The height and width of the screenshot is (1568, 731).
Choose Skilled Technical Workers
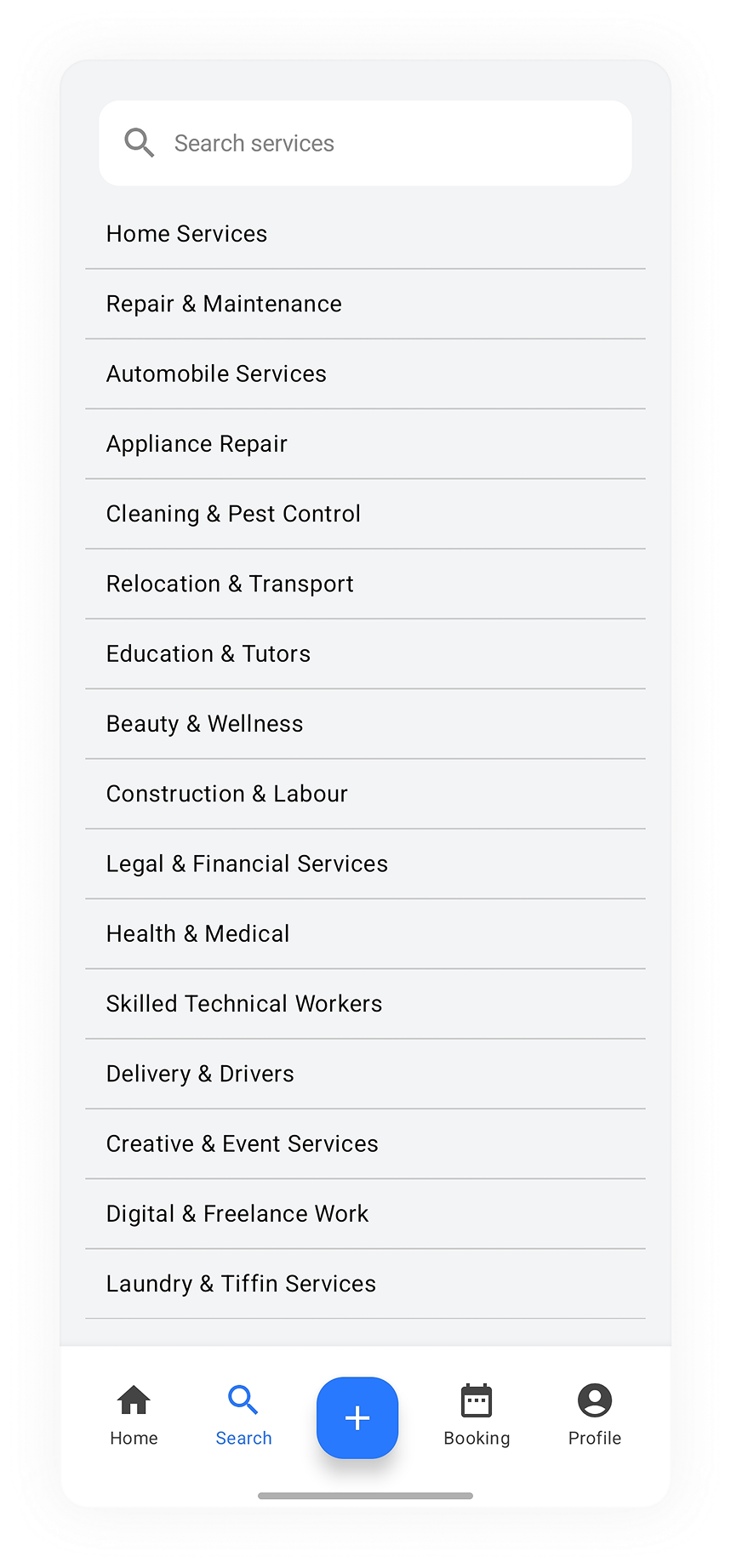(244, 1004)
